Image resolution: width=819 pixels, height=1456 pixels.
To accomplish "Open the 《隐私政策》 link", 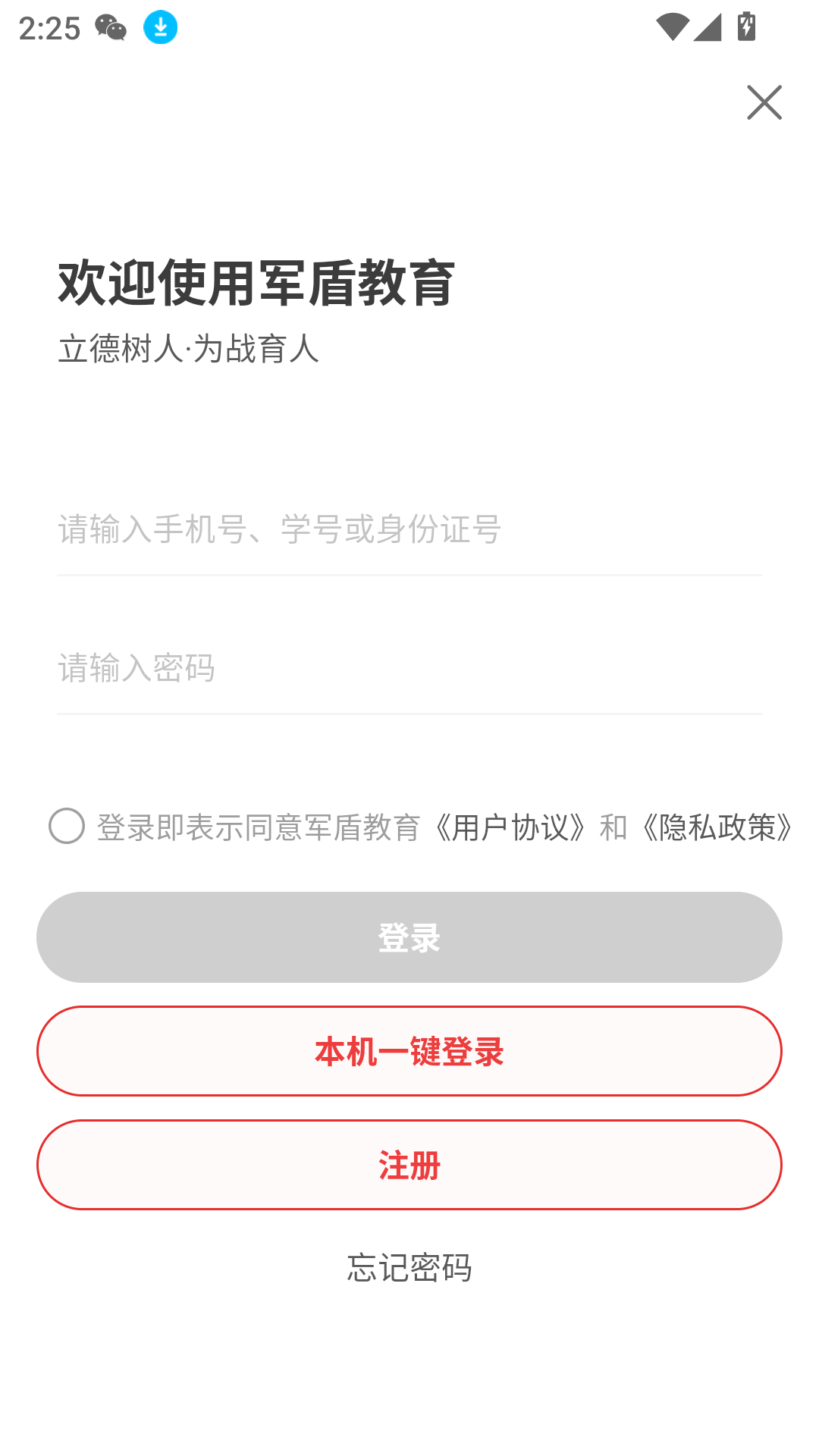I will click(717, 827).
